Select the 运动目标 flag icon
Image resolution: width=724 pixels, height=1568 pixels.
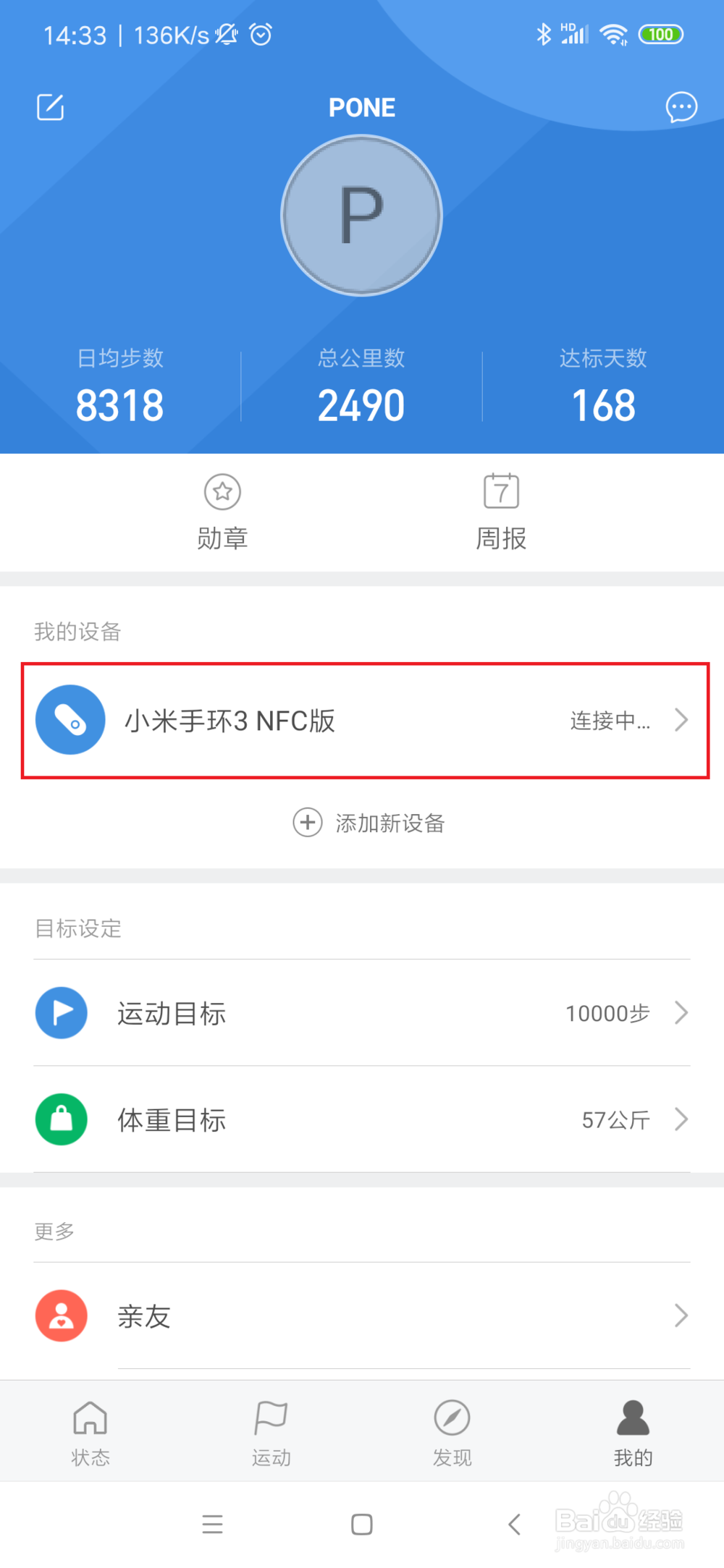coord(61,1013)
